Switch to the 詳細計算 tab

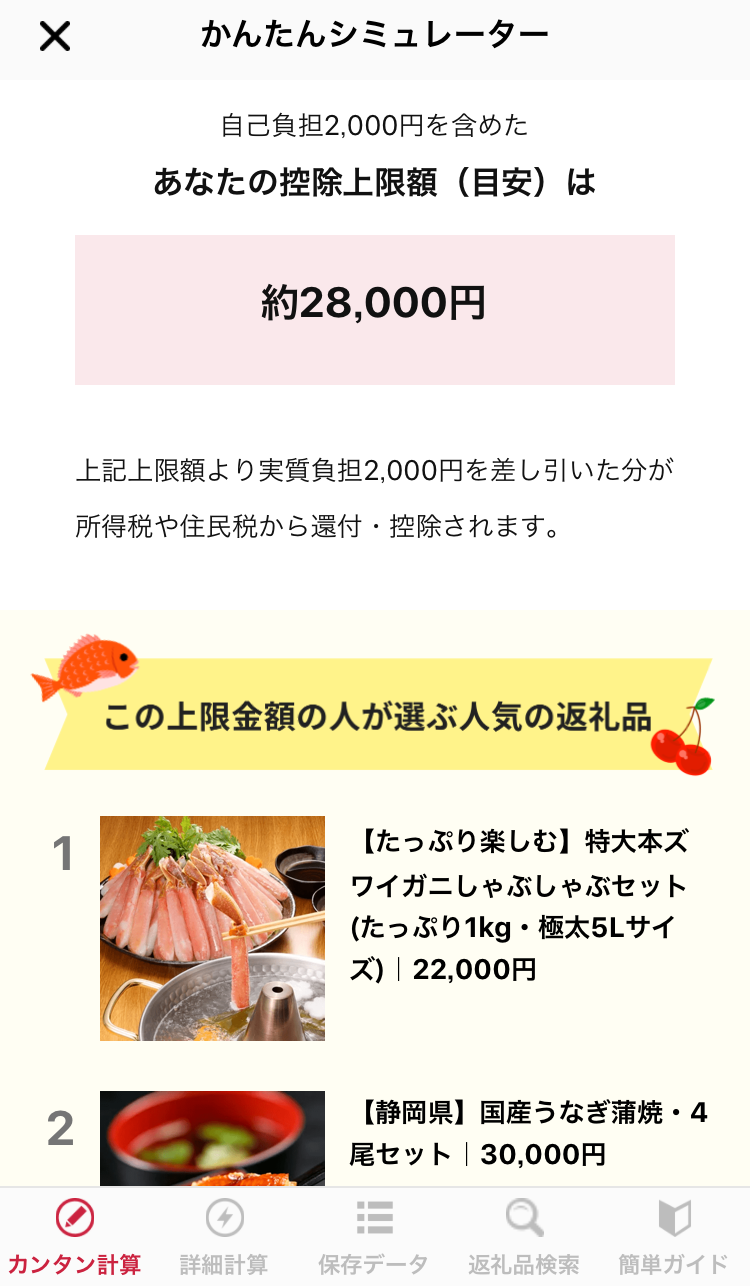point(224,1236)
